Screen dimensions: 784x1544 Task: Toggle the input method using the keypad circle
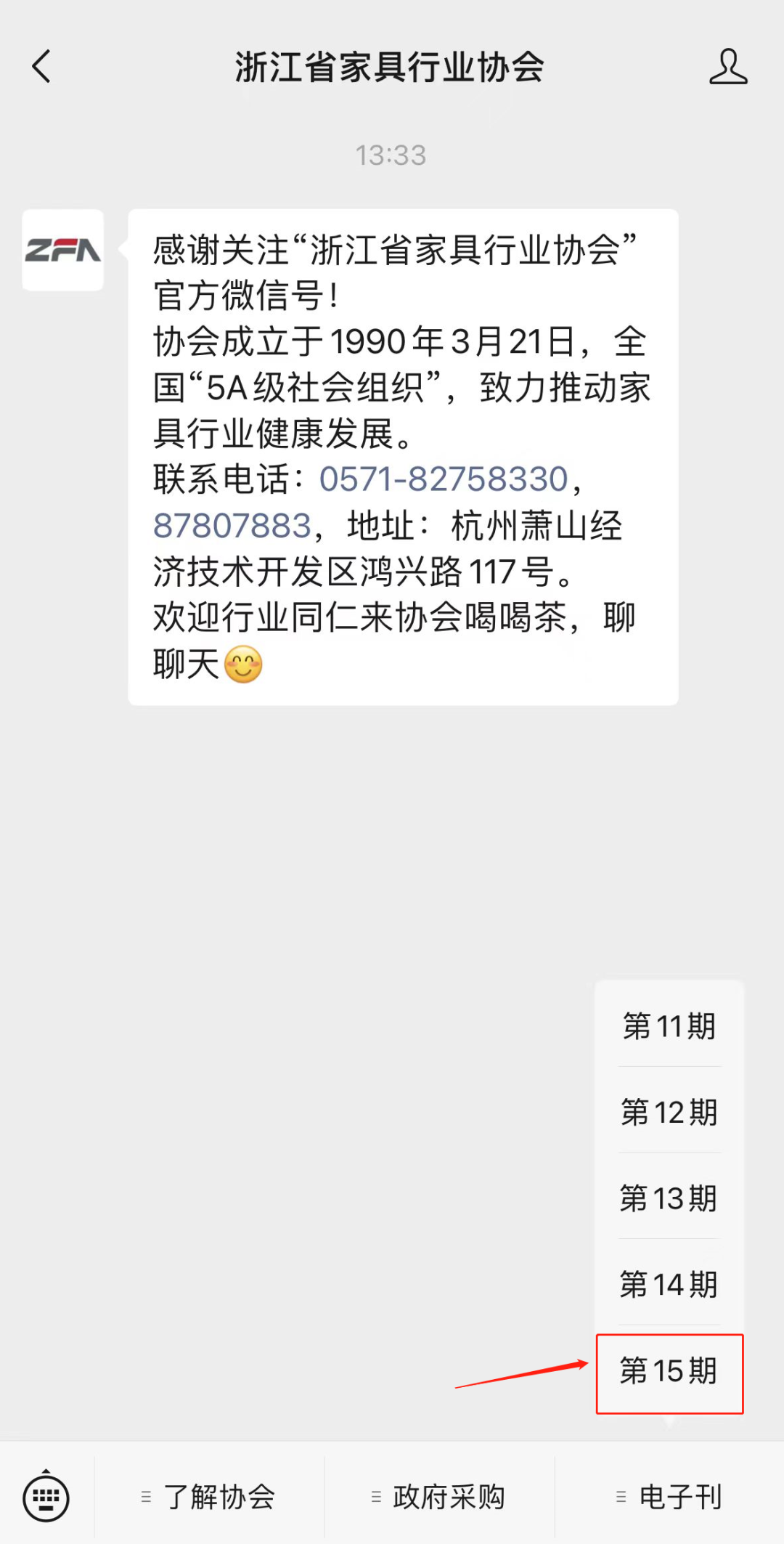tap(45, 1496)
